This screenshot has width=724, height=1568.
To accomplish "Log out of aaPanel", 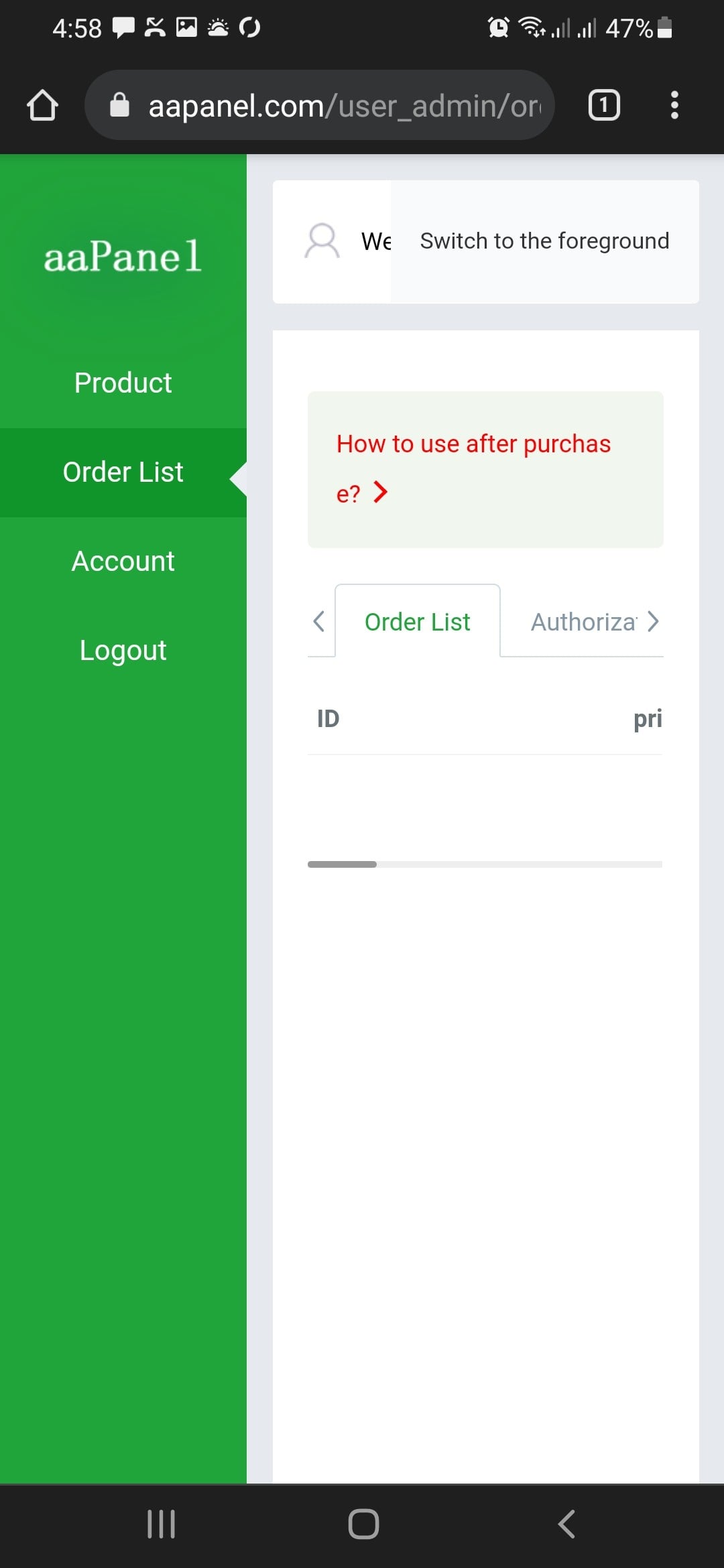I will 123,650.
